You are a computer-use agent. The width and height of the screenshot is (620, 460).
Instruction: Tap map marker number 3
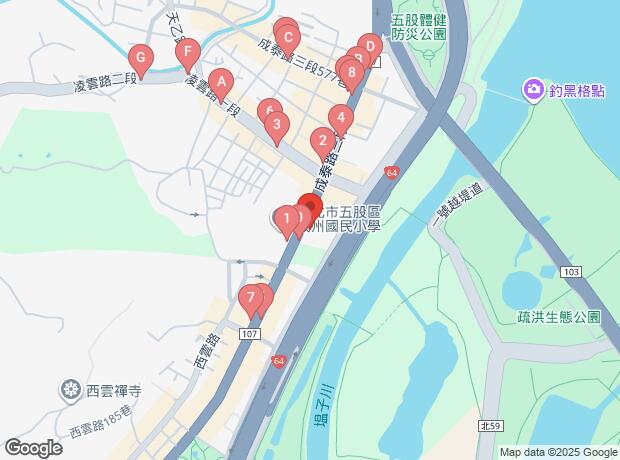[x=276, y=126]
